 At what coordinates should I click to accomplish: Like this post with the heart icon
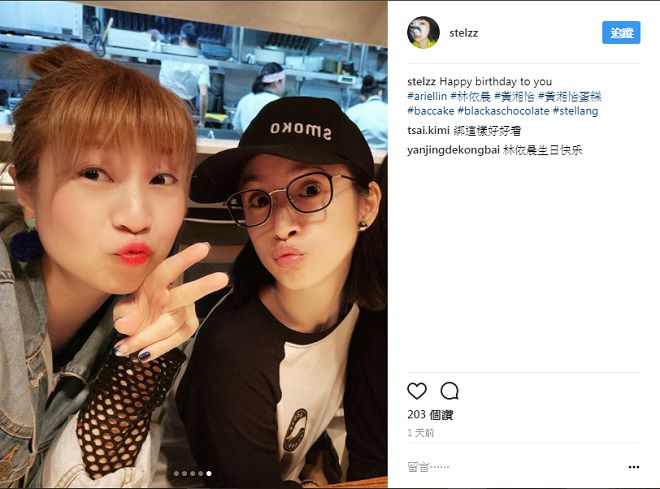pos(417,391)
